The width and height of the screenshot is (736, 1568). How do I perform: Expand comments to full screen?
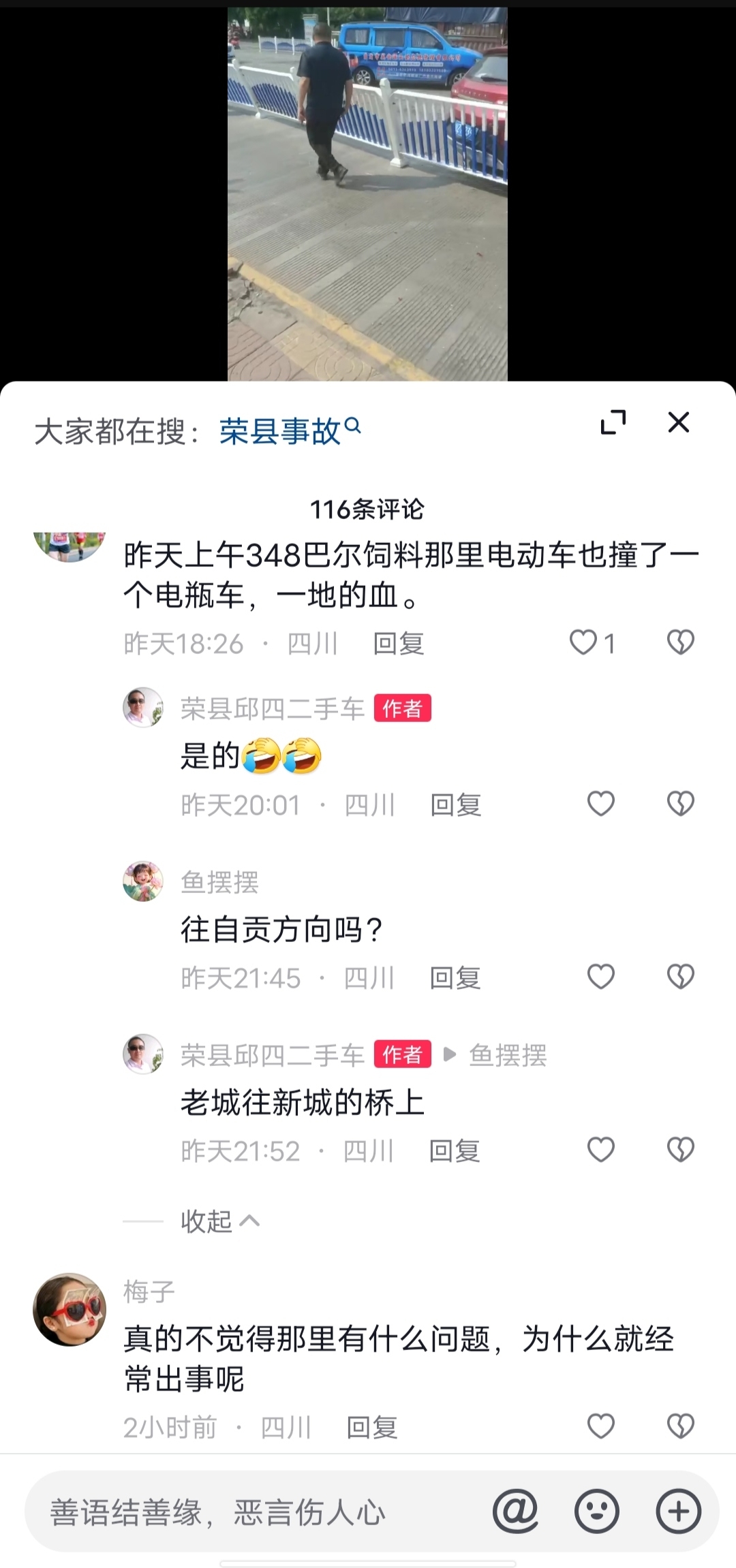click(x=613, y=422)
